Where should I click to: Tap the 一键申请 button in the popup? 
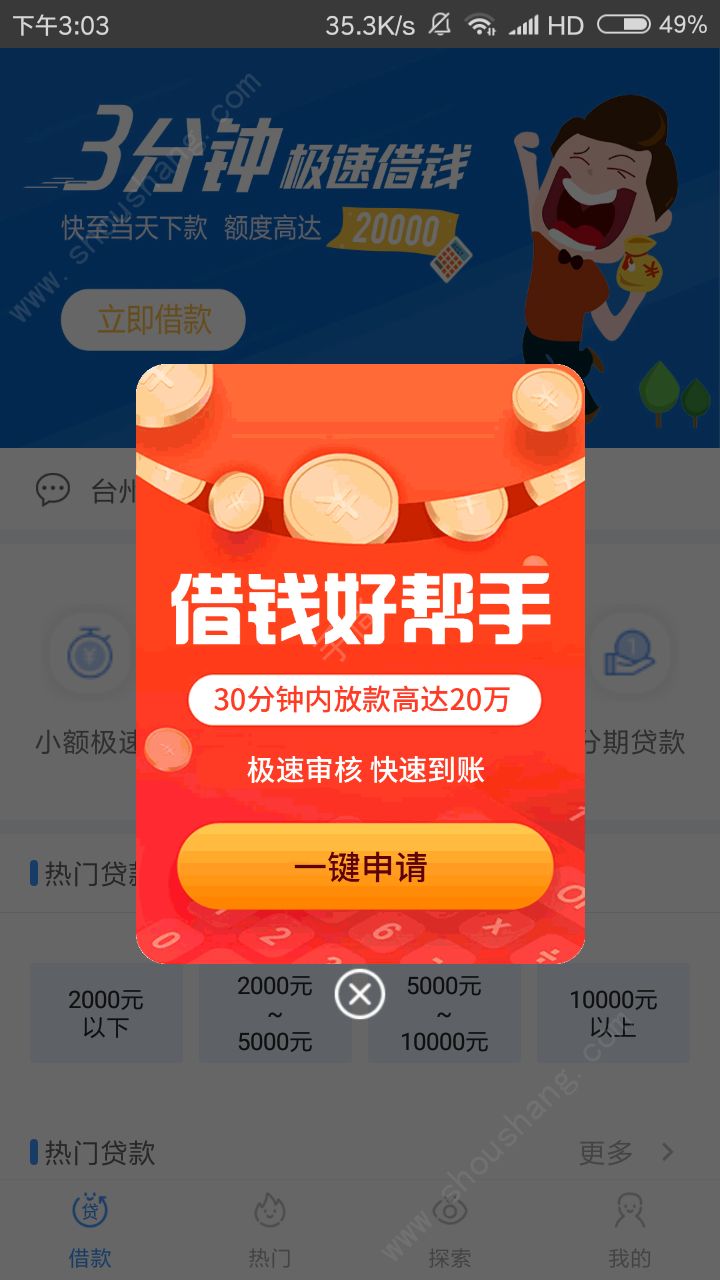pyautogui.click(x=364, y=866)
